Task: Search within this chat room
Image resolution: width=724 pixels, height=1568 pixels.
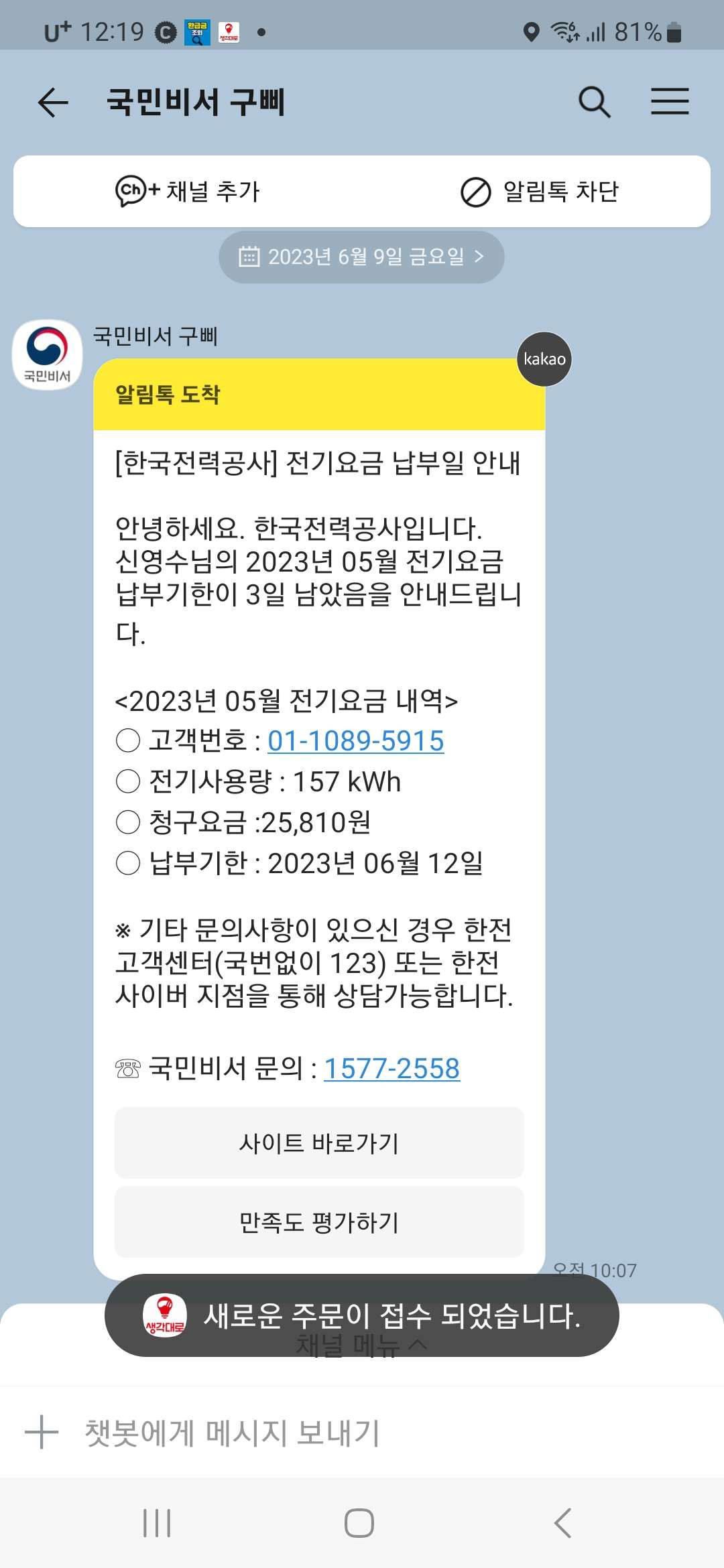Action: 594,103
